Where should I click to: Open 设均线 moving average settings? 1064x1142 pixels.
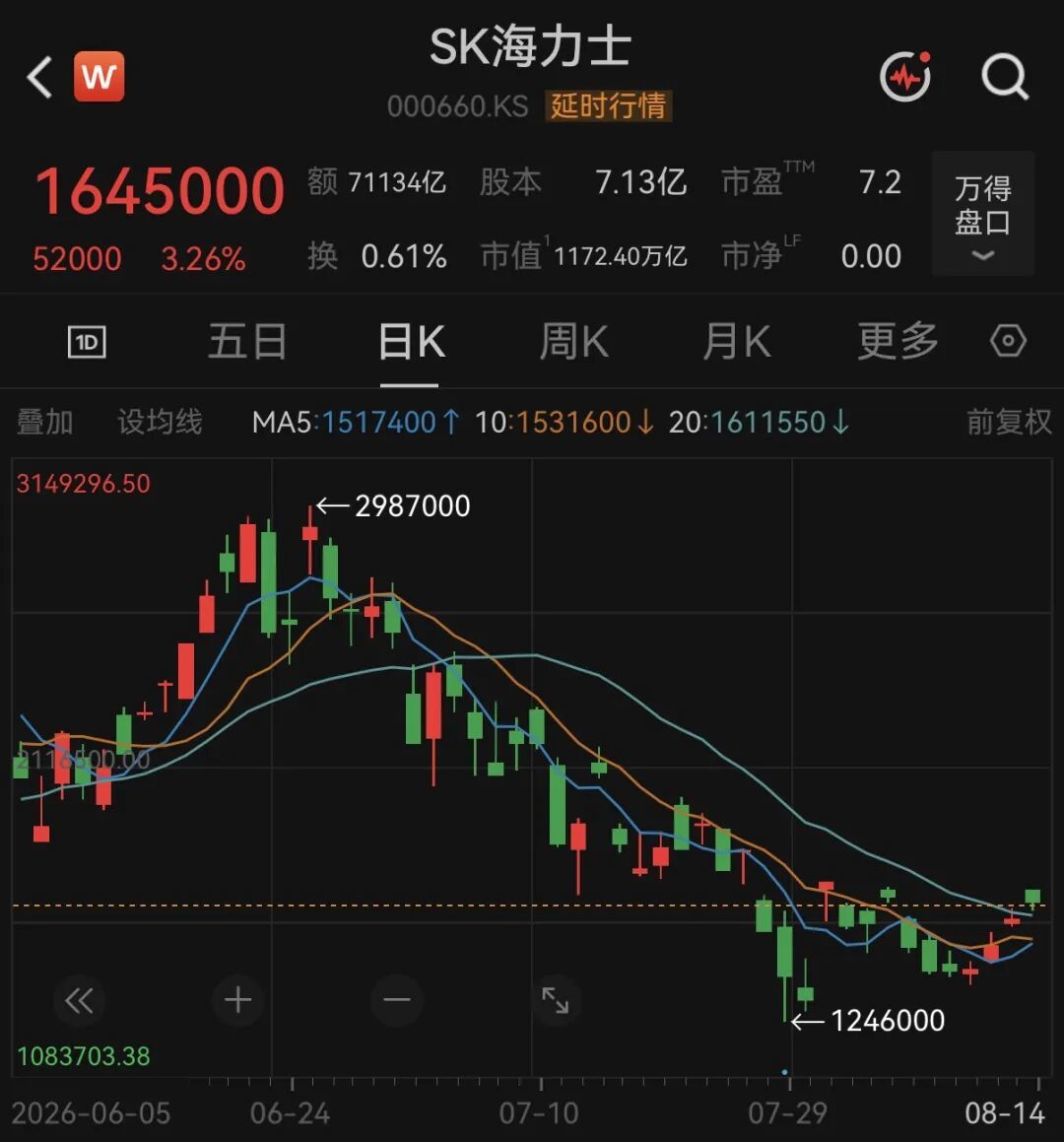pos(160,423)
